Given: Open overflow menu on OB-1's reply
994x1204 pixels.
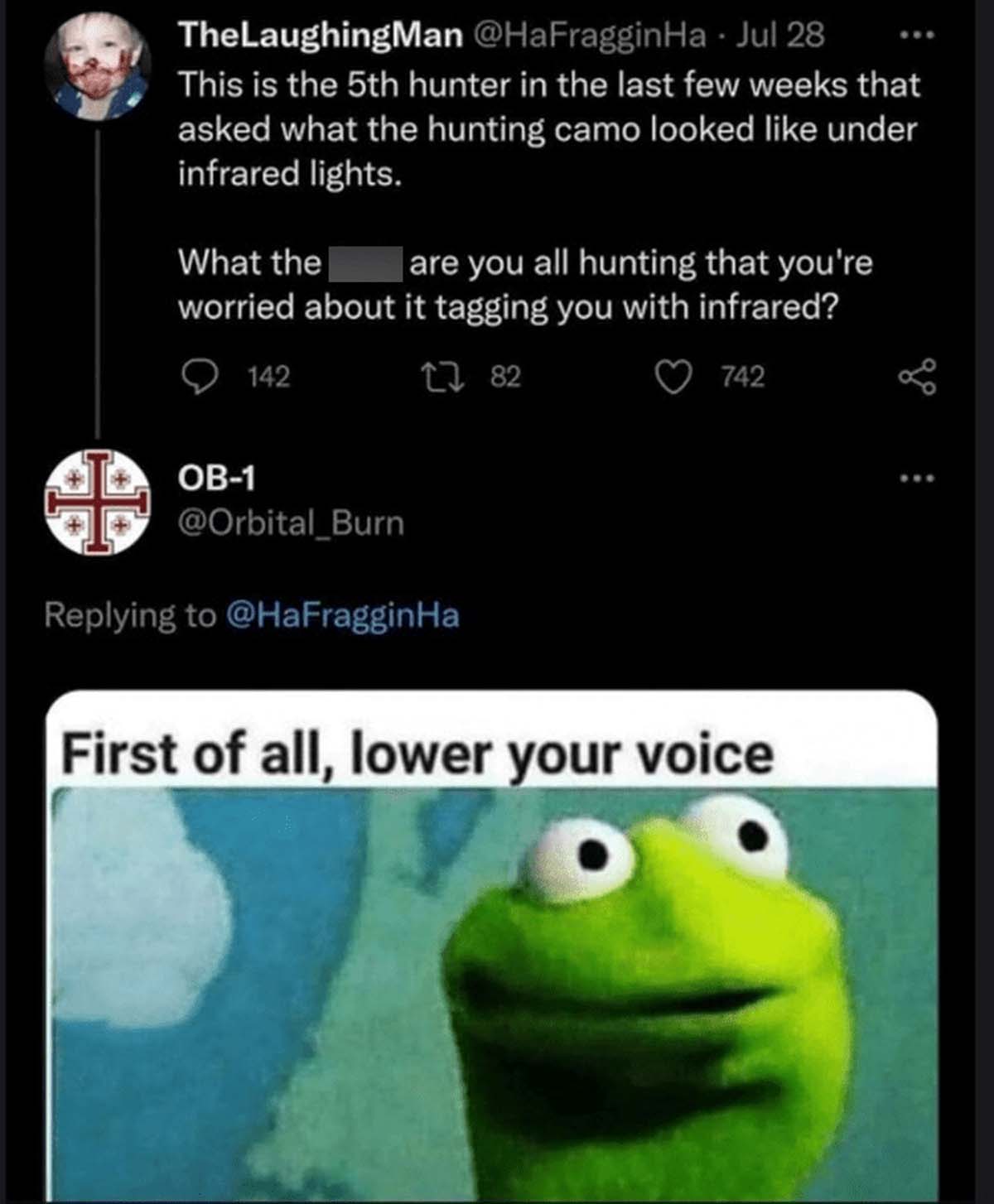Looking at the screenshot, I should tap(918, 479).
